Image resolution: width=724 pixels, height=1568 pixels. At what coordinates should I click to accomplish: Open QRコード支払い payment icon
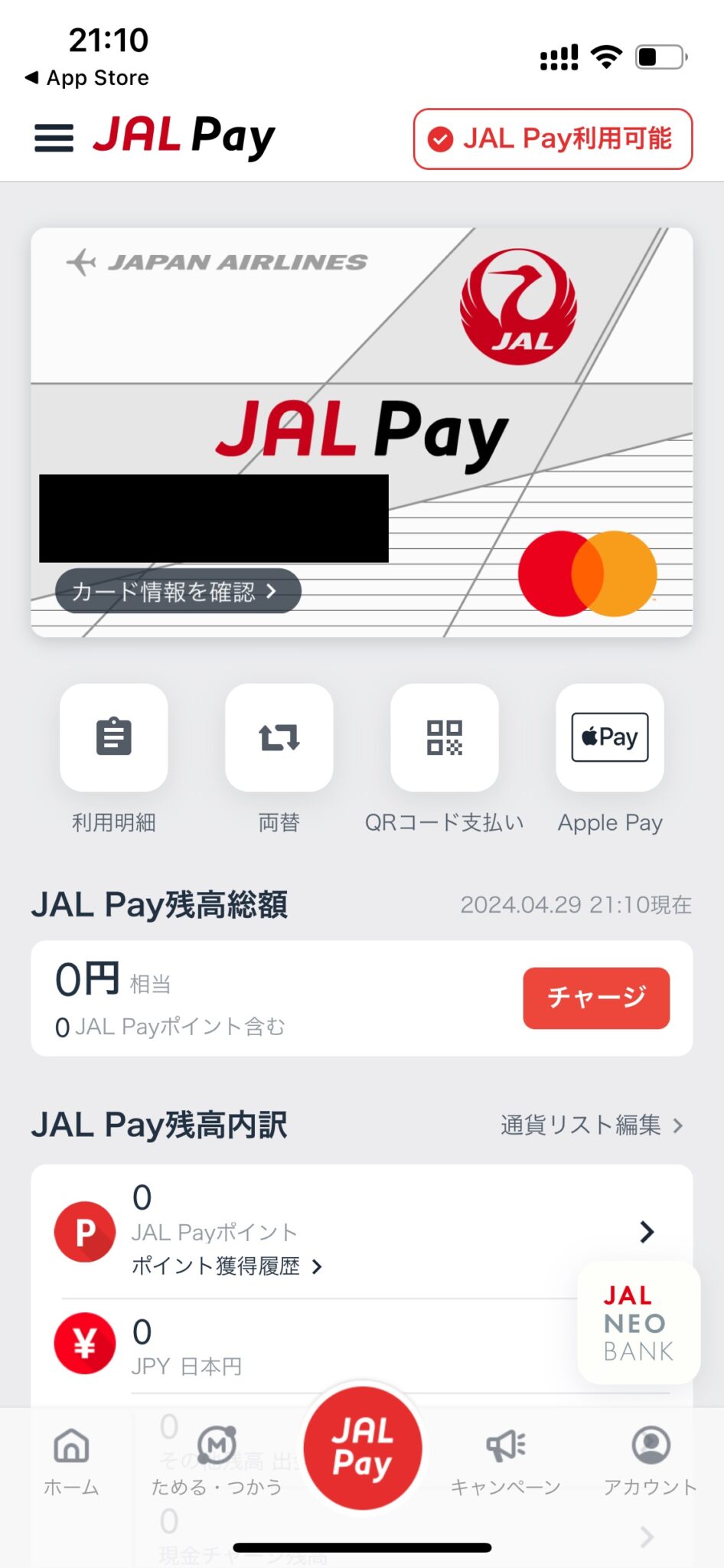click(x=444, y=737)
